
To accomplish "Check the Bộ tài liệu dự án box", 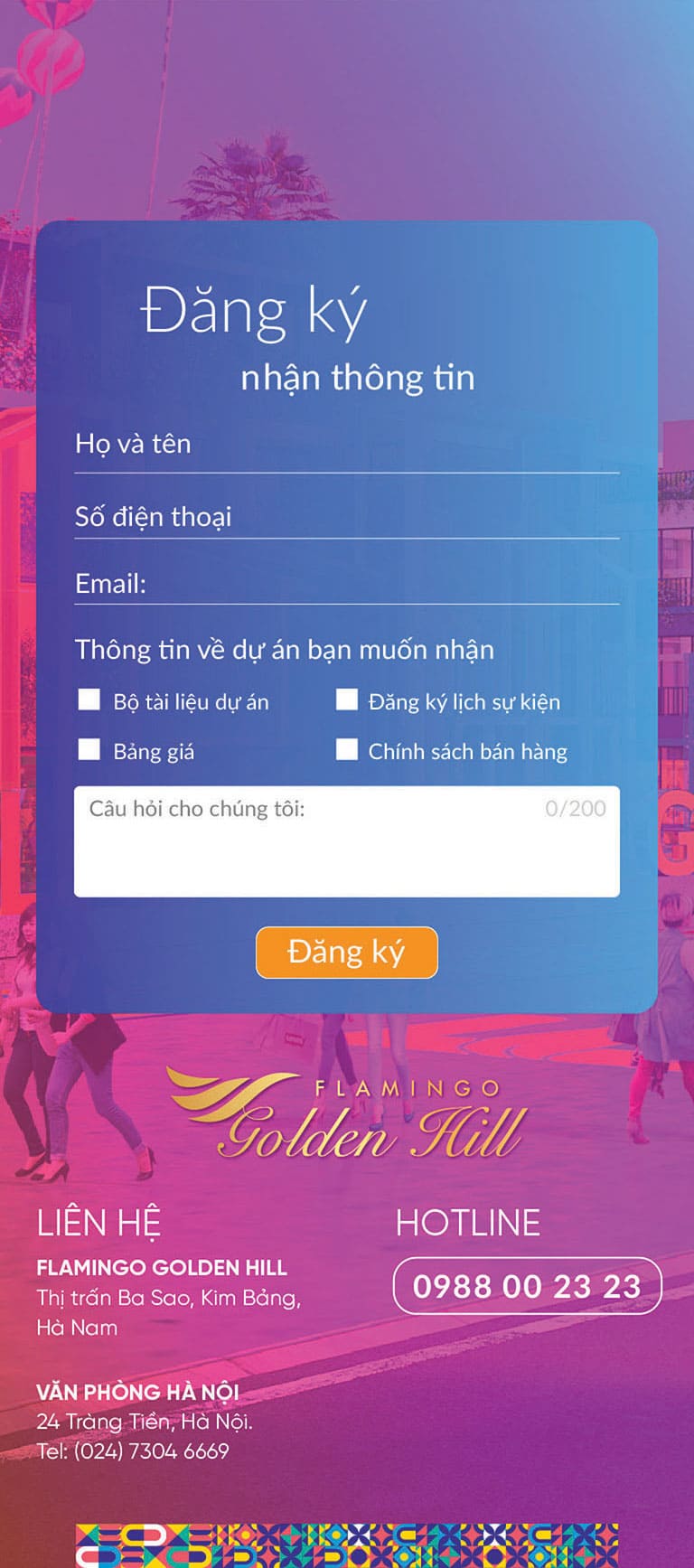I will click(x=89, y=700).
